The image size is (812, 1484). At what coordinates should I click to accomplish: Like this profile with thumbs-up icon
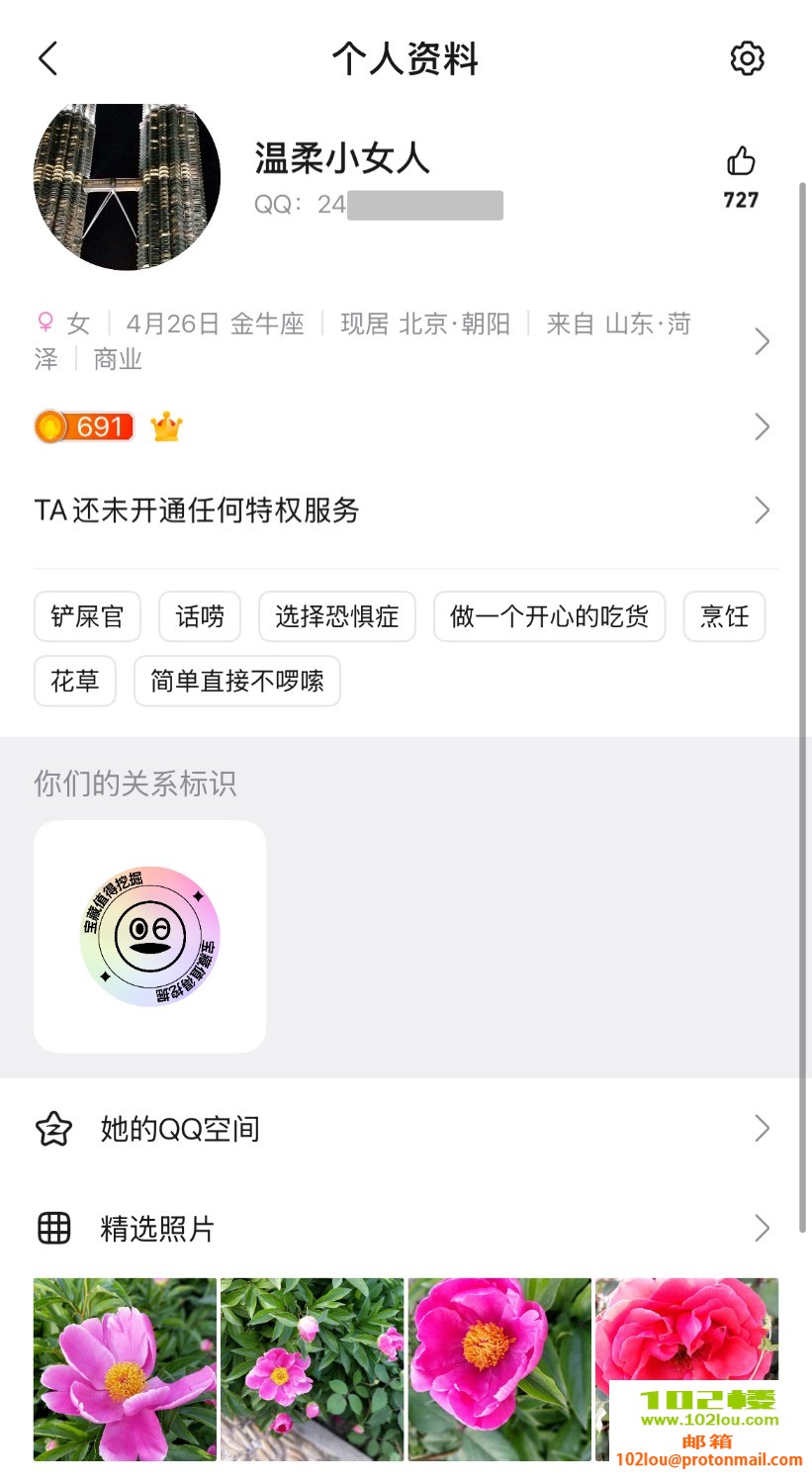740,161
